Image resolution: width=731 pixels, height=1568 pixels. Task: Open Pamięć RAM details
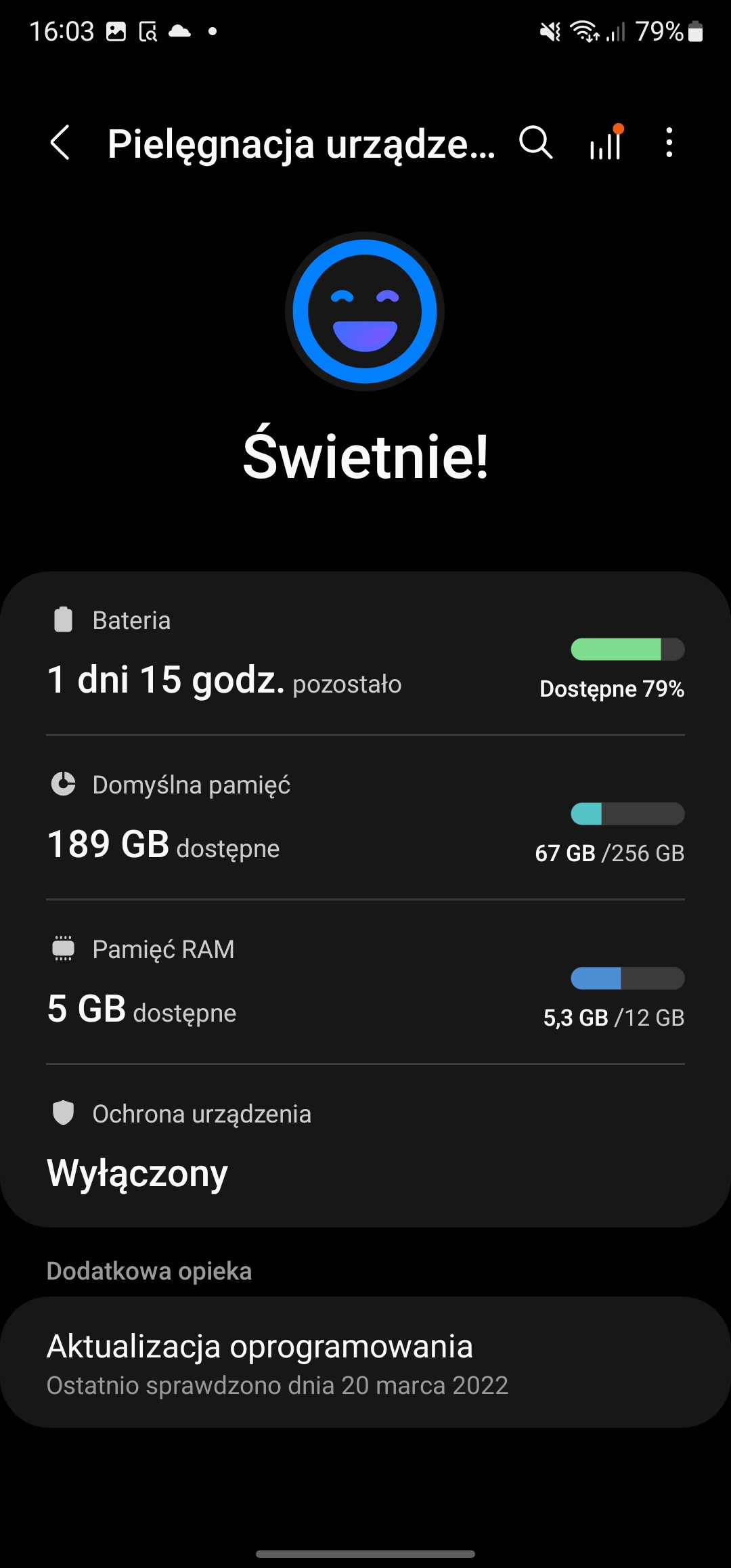pos(365,983)
